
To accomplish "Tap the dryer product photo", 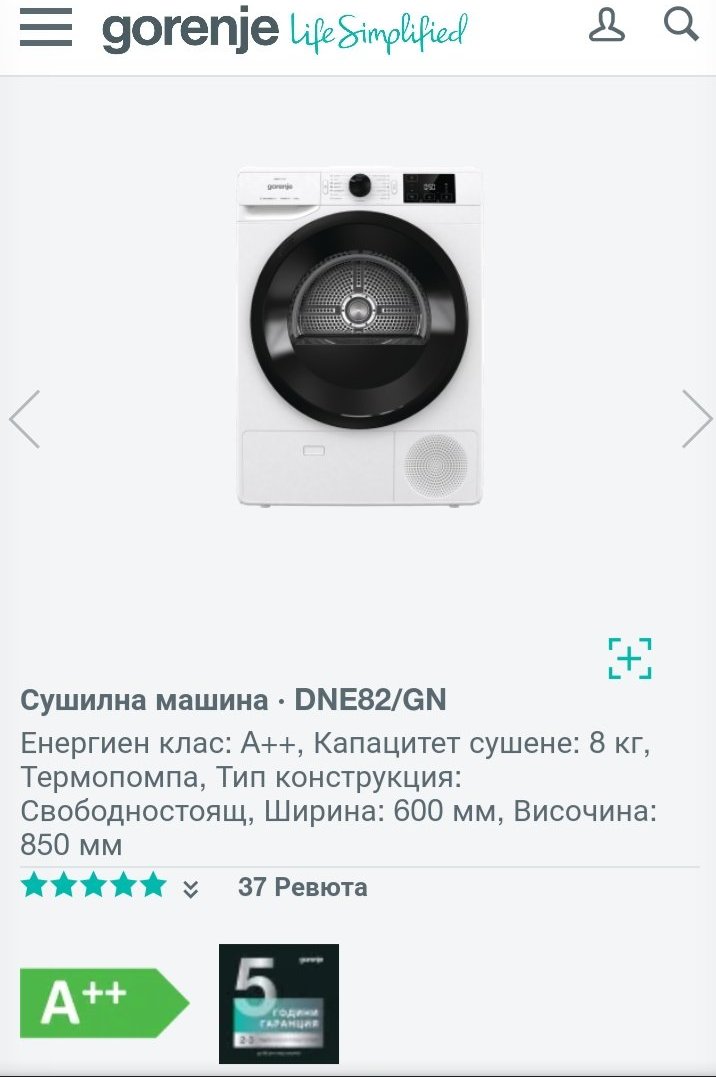I will click(359, 337).
